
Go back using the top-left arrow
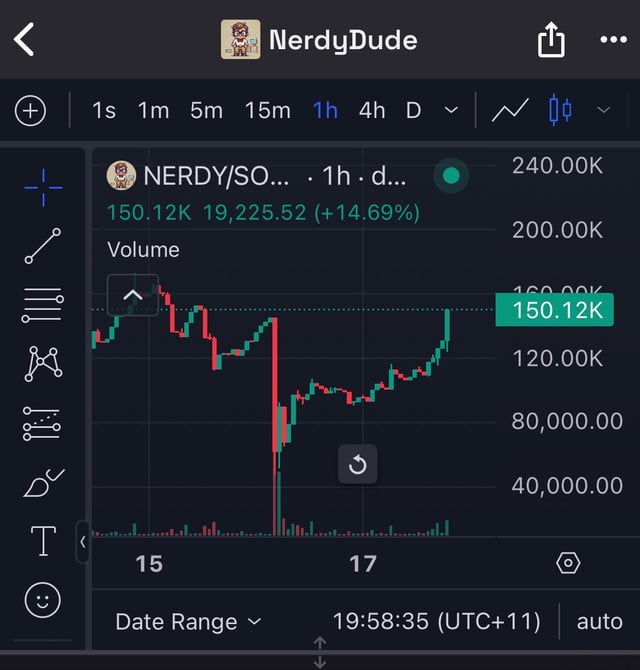coord(24,40)
